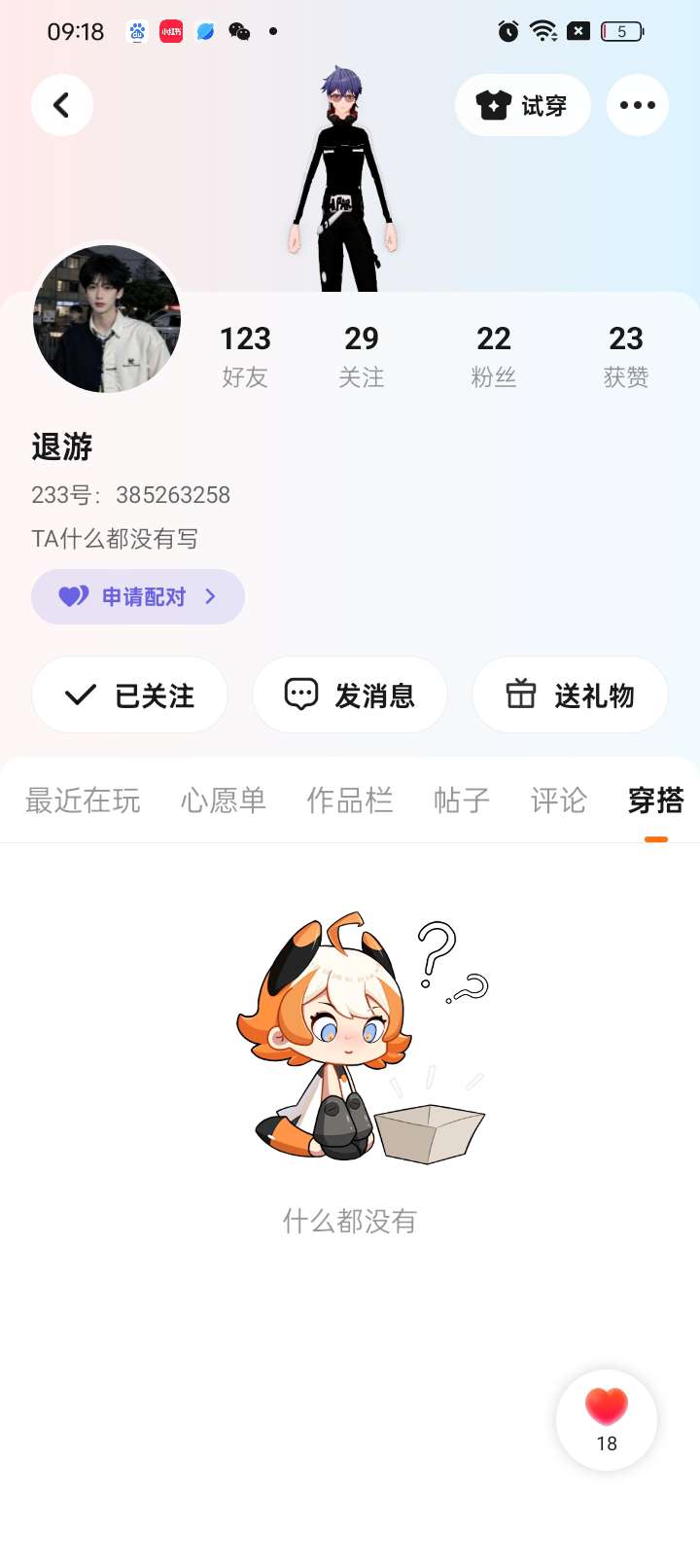Tap the 申请配对 pairing request button

138,596
